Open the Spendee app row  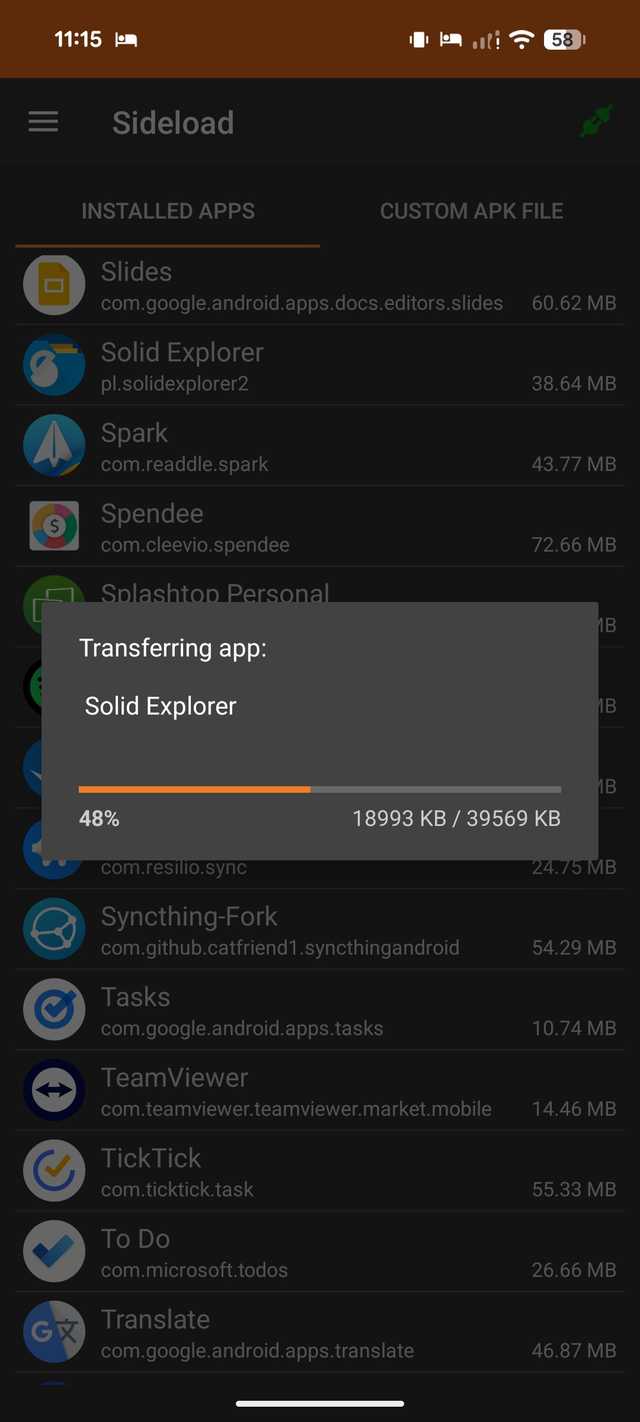(x=318, y=527)
